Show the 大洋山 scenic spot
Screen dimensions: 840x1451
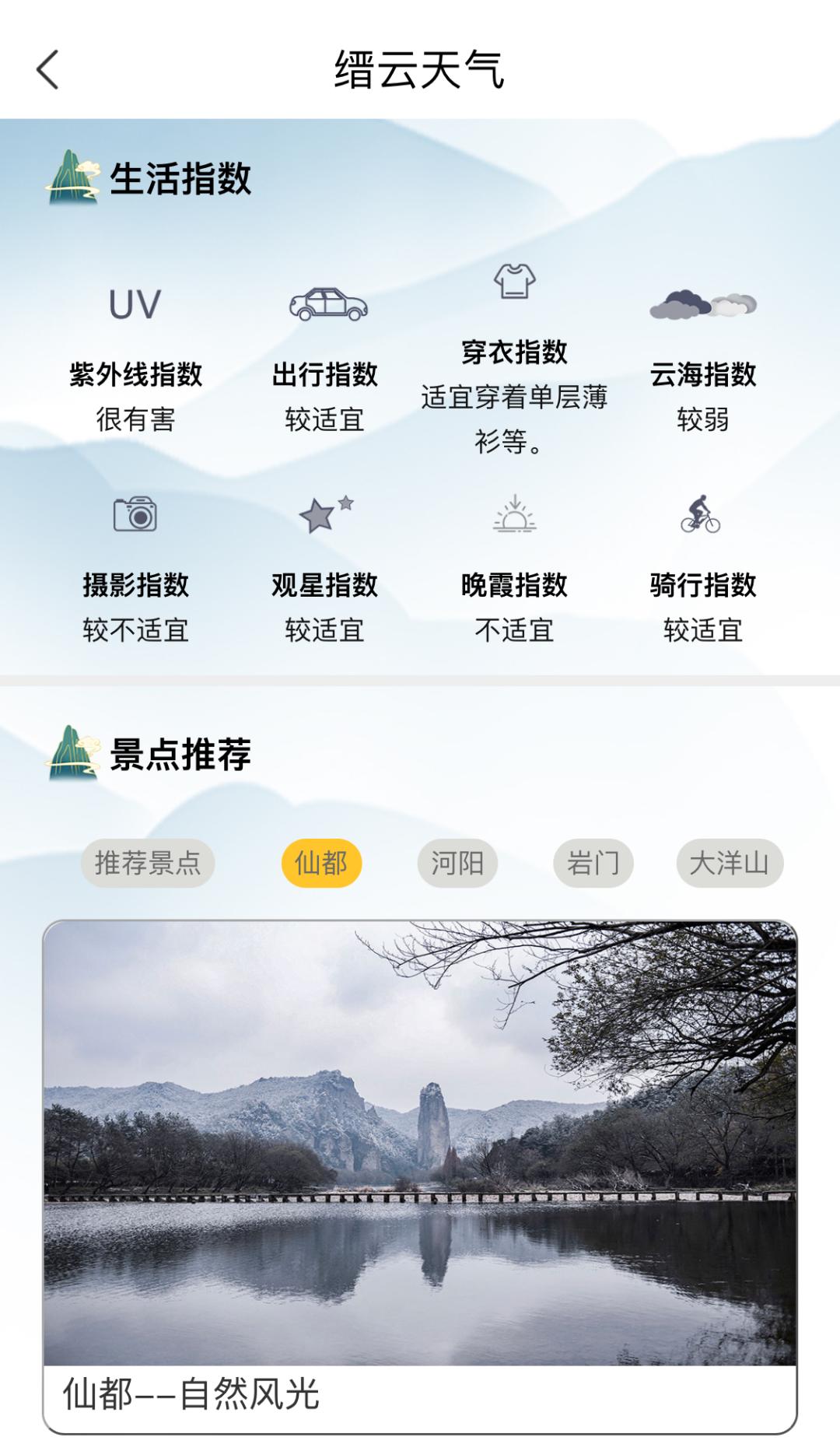730,863
